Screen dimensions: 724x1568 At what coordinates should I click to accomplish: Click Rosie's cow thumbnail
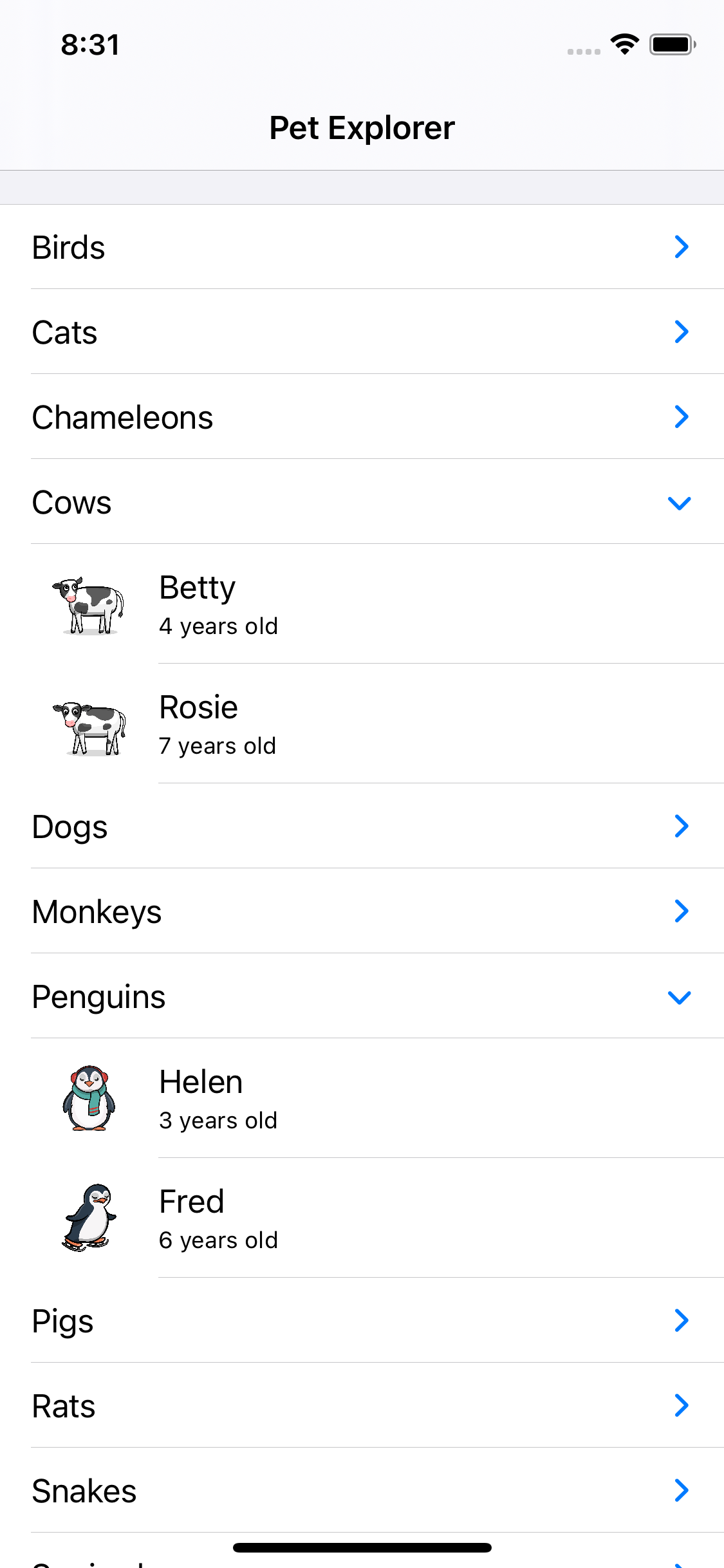(89, 724)
